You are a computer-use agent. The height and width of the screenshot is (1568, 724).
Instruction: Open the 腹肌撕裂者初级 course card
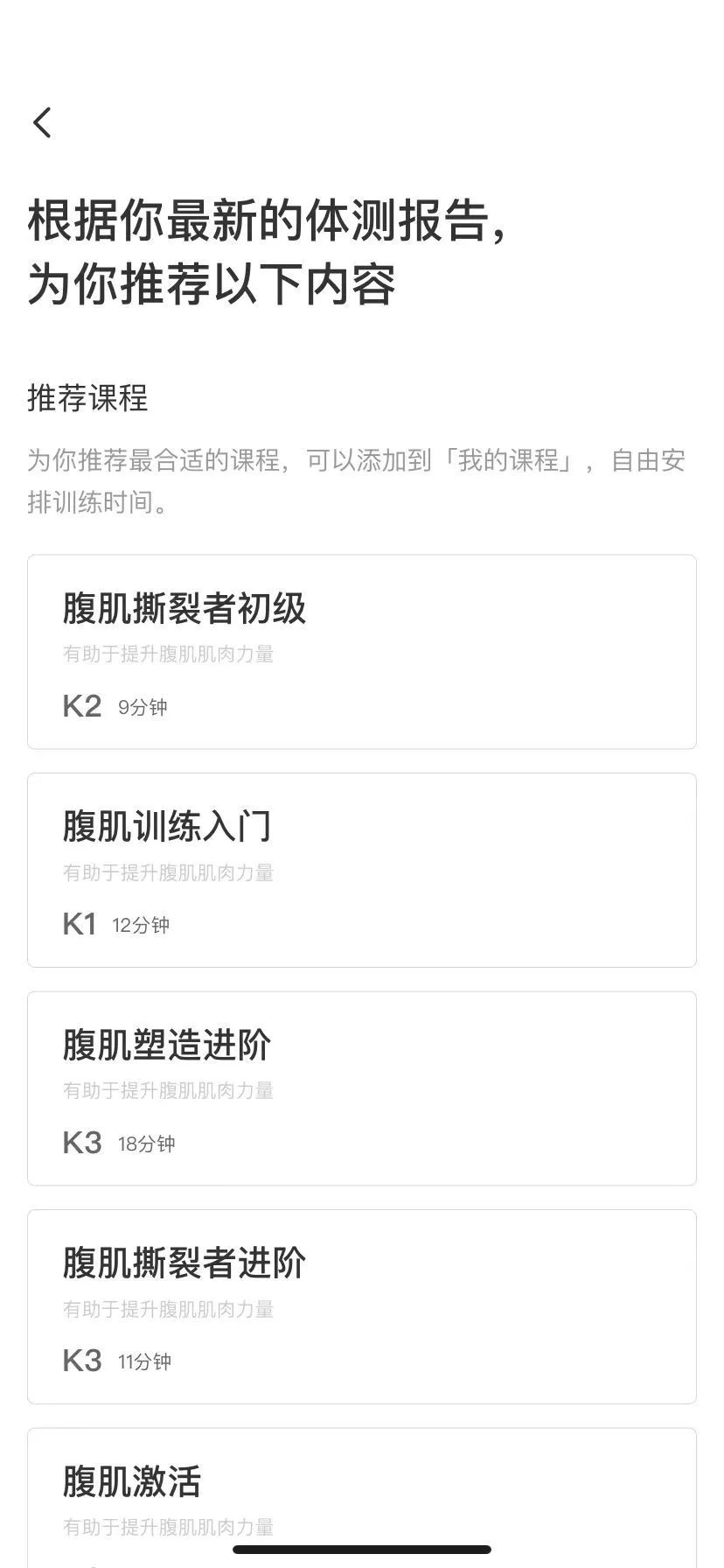pos(361,652)
